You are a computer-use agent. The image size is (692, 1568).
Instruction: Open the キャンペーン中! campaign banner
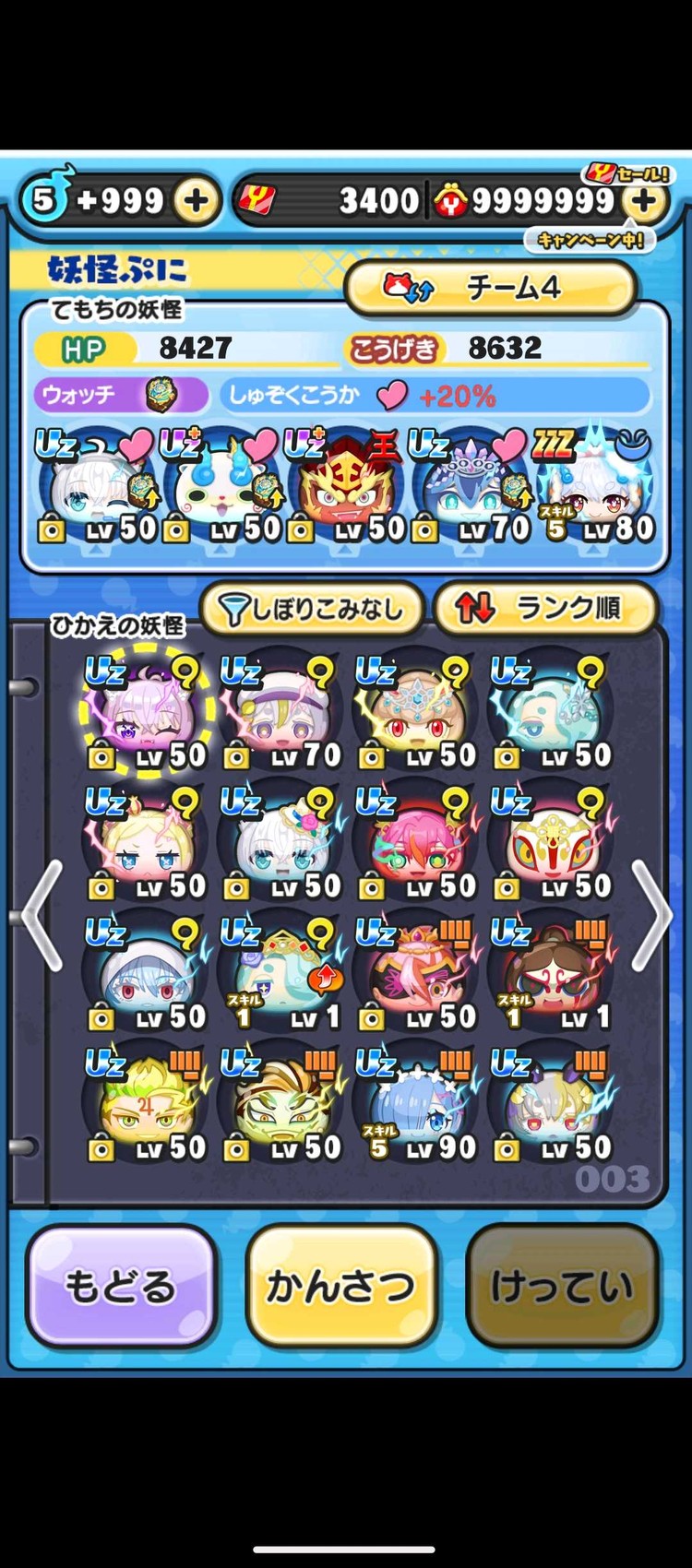point(591,238)
